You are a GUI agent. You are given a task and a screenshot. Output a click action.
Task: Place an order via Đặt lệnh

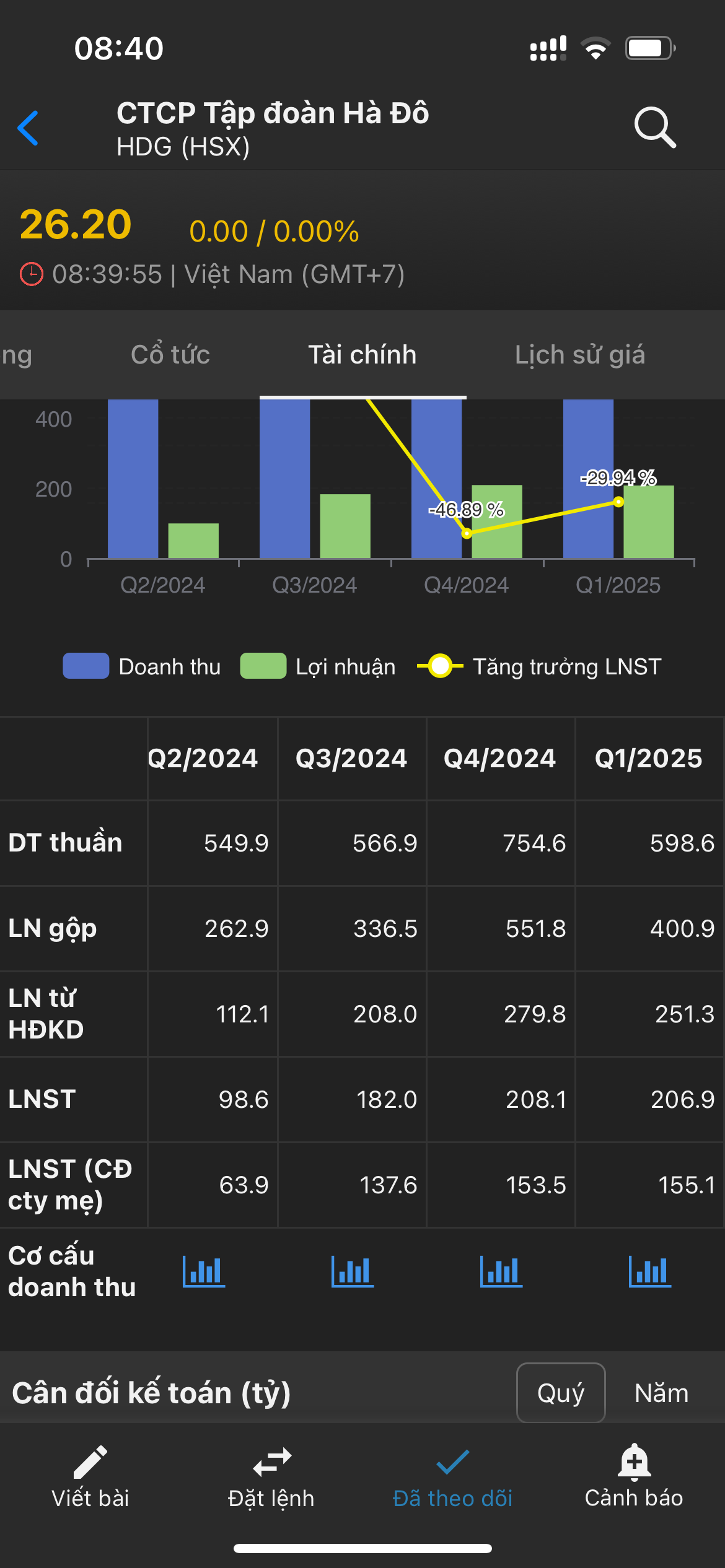pos(271,1478)
